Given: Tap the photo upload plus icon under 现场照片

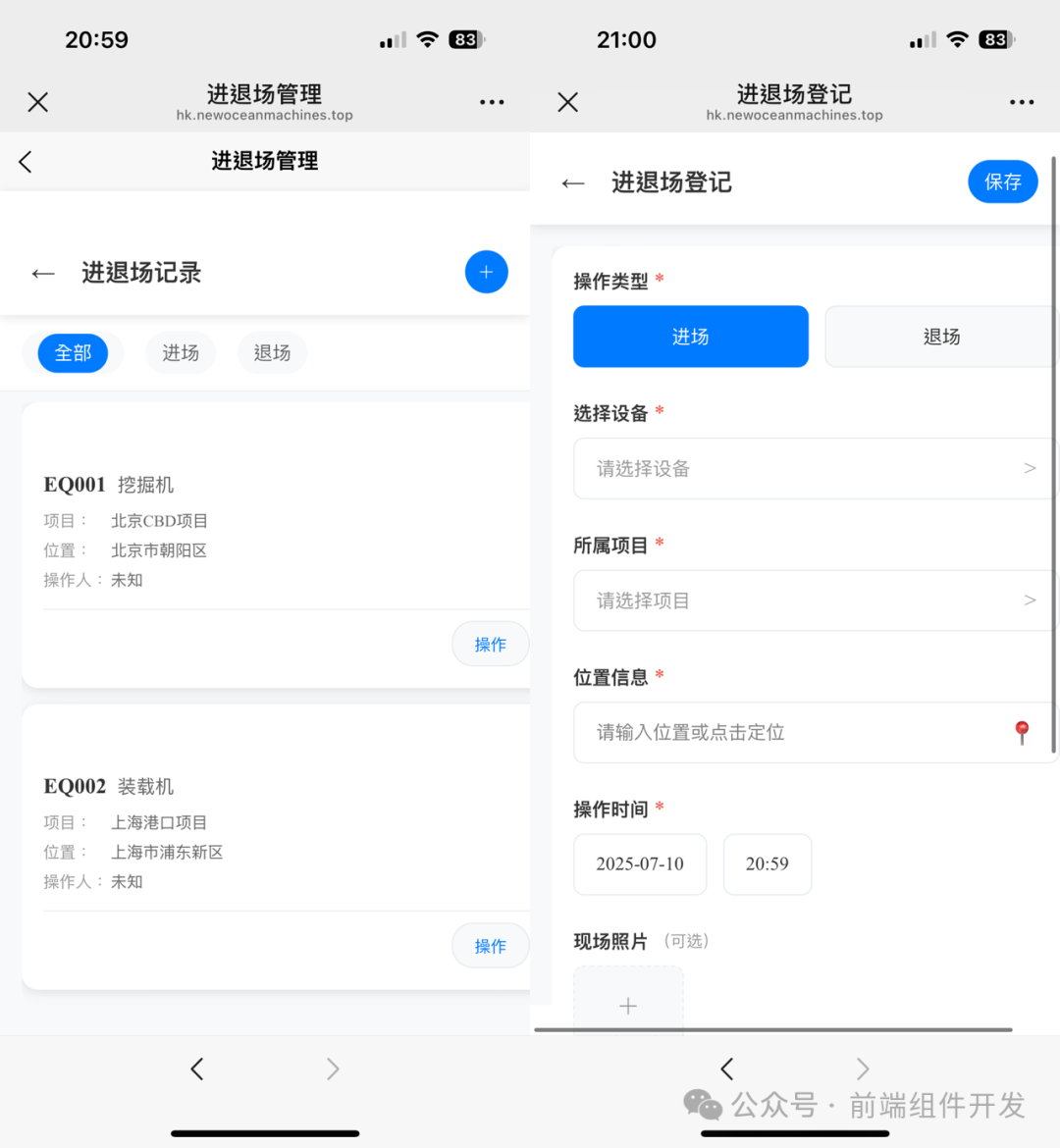Looking at the screenshot, I should 627,1005.
